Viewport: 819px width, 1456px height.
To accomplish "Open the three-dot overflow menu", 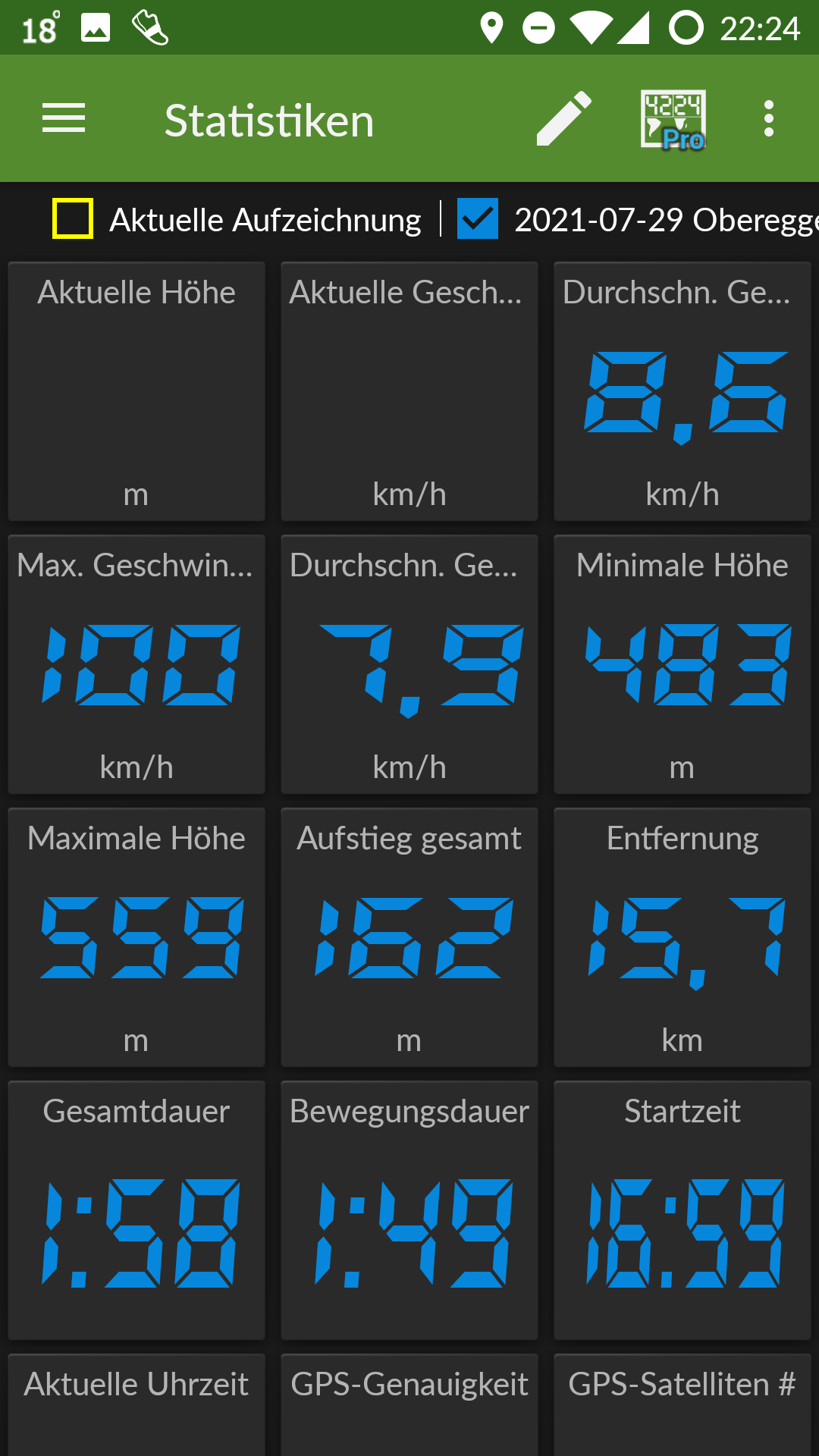I will [x=769, y=119].
